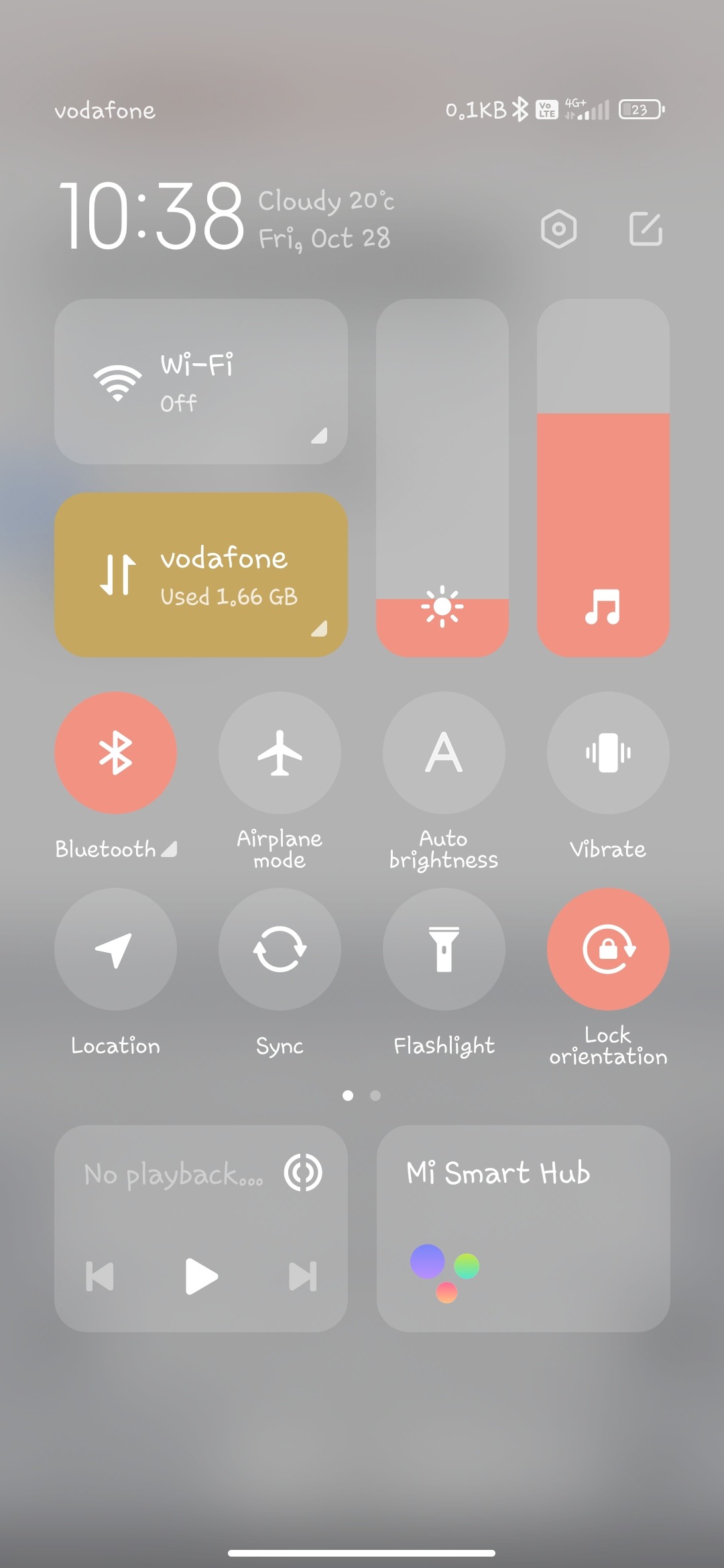724x1568 pixels.
Task: Skip to the previous track
Action: click(x=100, y=1276)
